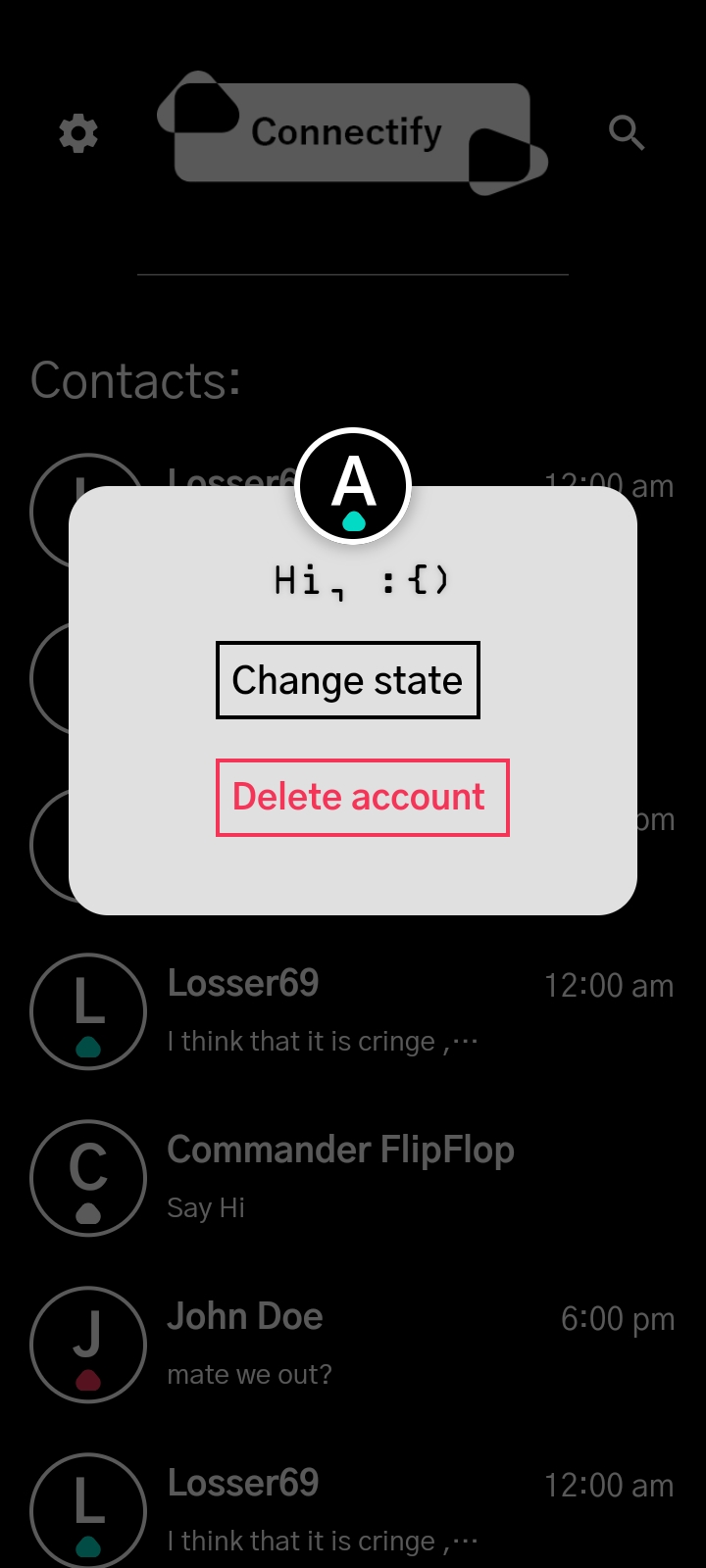Tap the Change state button
This screenshot has height=1568, width=706.
point(347,680)
